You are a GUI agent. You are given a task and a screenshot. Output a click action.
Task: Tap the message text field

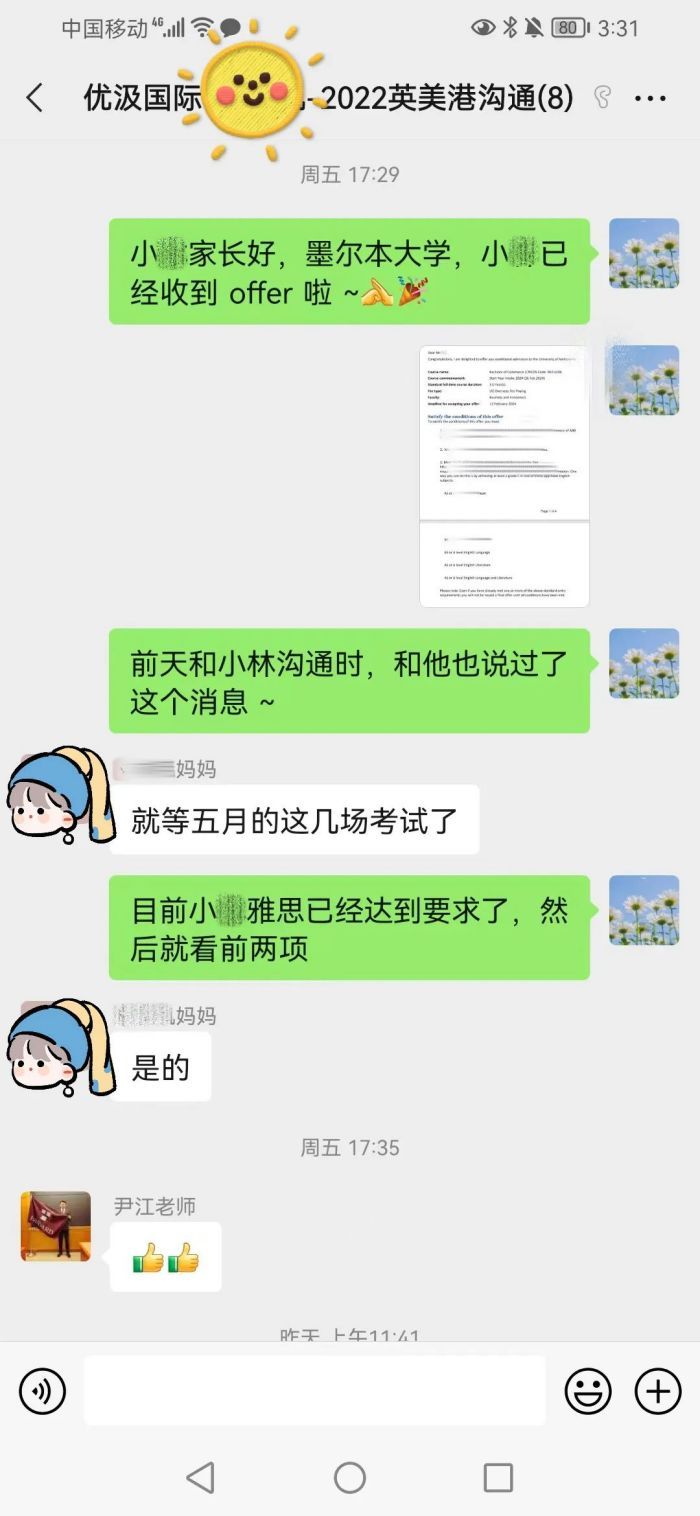coord(314,1391)
